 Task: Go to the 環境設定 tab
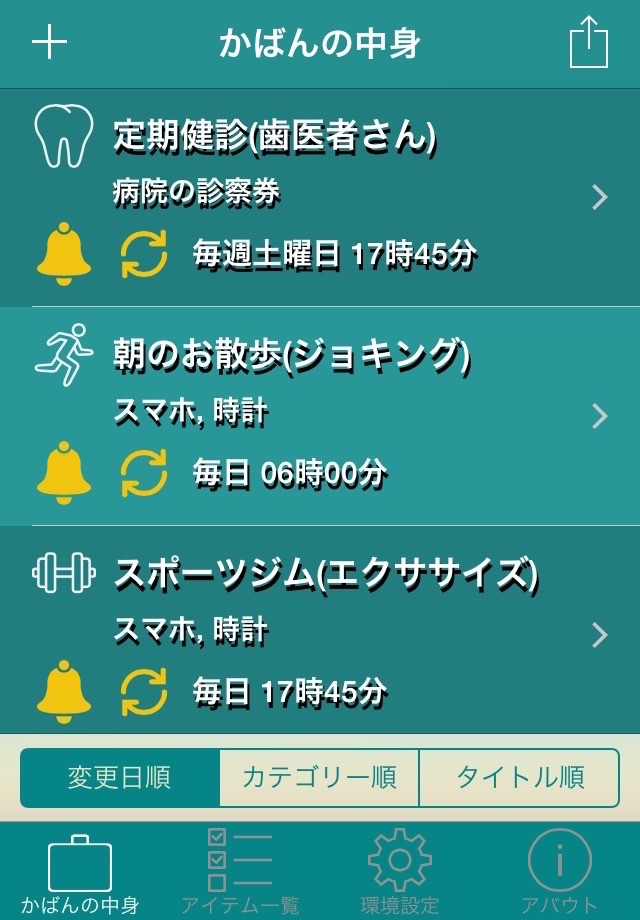click(x=399, y=873)
